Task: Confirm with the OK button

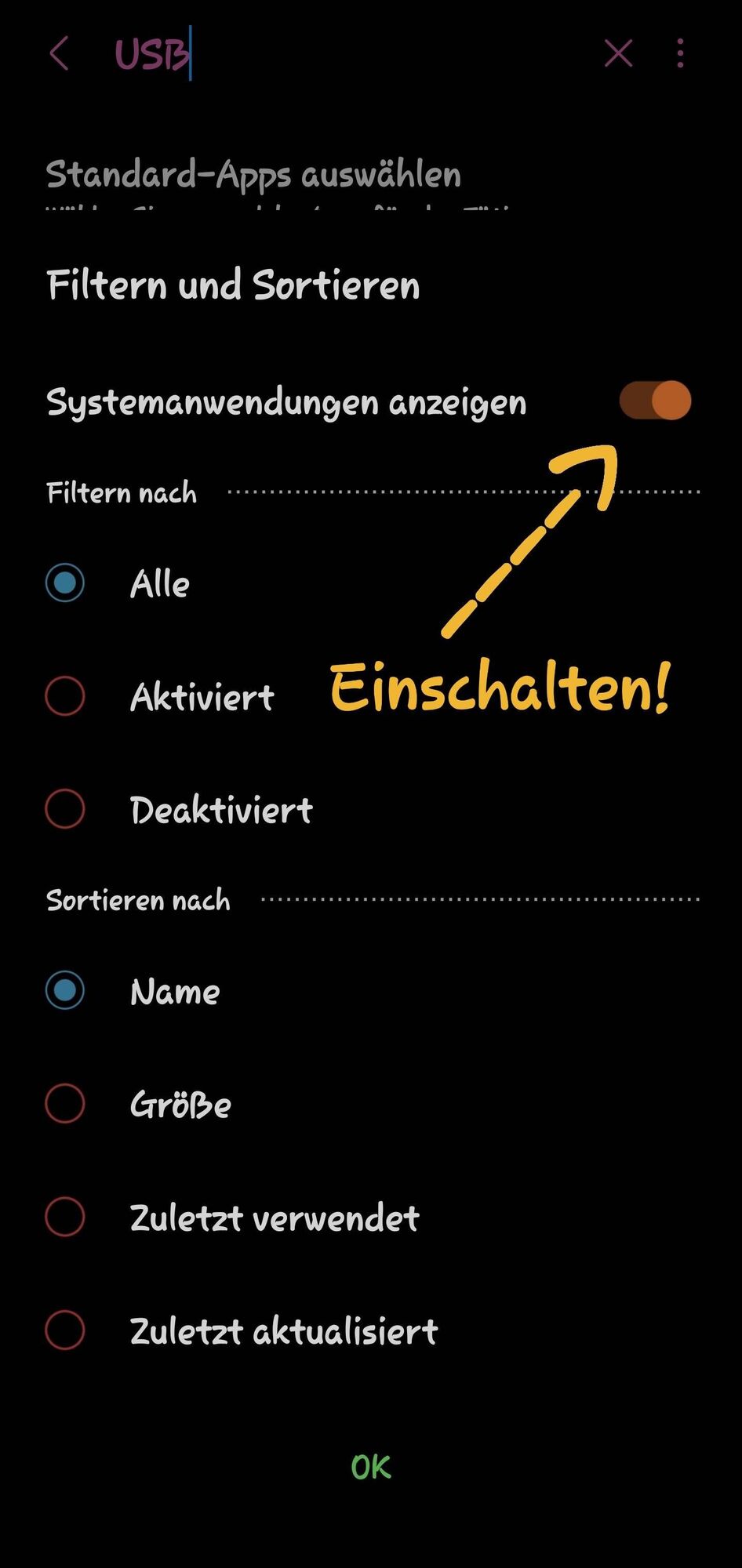Action: click(371, 1467)
